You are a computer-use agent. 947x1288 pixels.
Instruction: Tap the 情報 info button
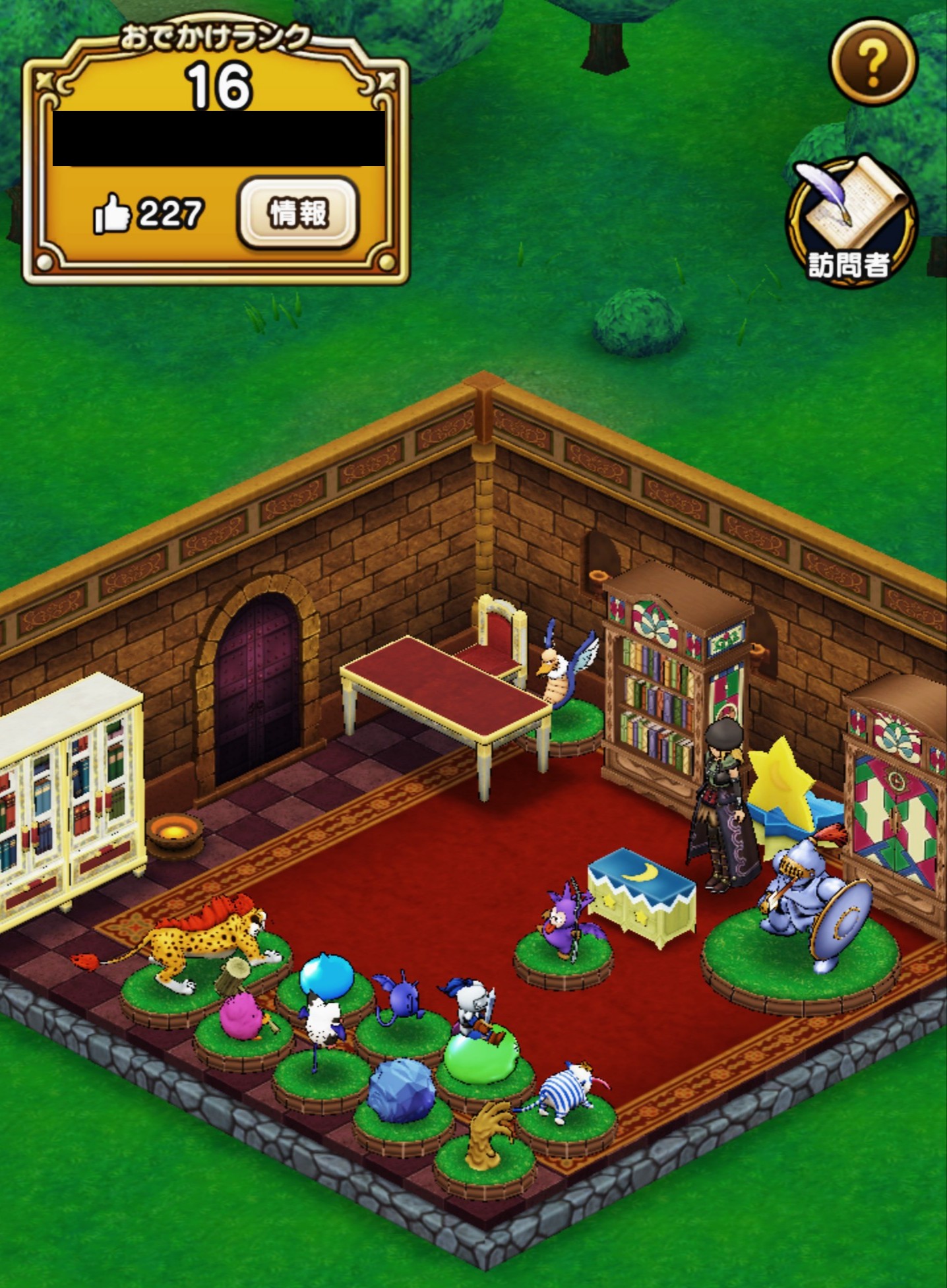[x=298, y=213]
